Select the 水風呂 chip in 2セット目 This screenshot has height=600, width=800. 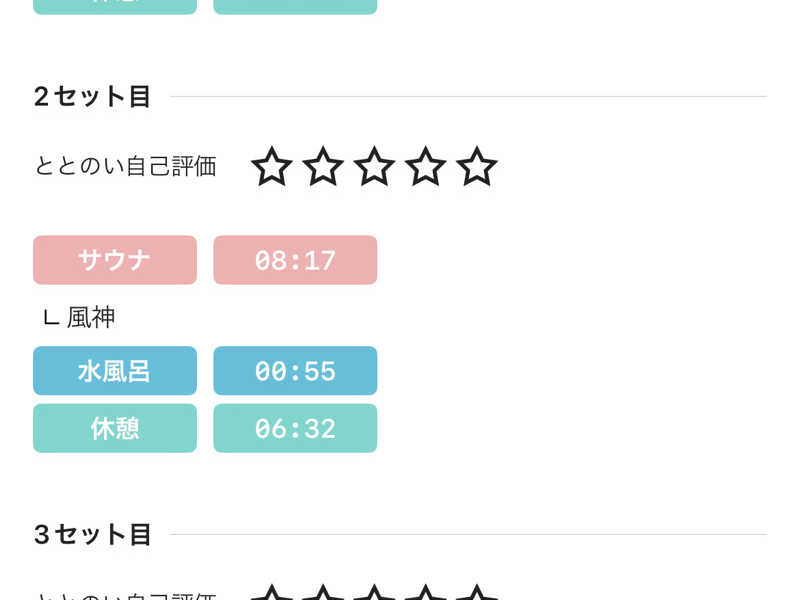pyautogui.click(x=115, y=371)
